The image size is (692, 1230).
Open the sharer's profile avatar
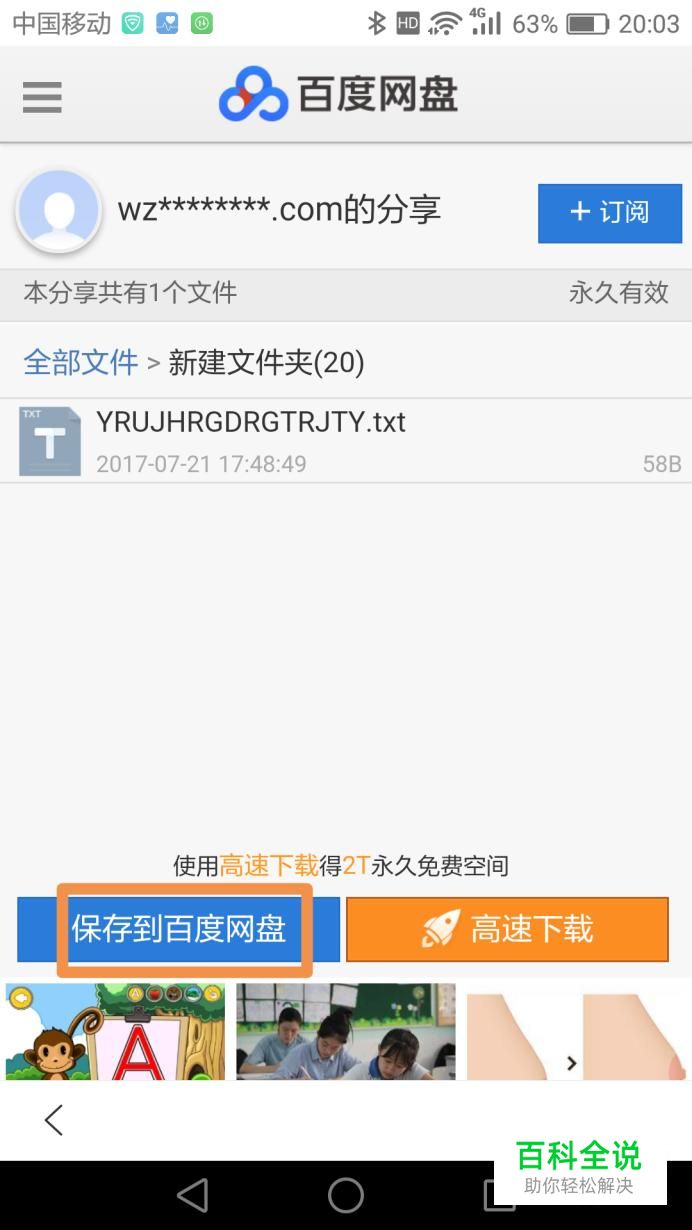click(x=59, y=211)
